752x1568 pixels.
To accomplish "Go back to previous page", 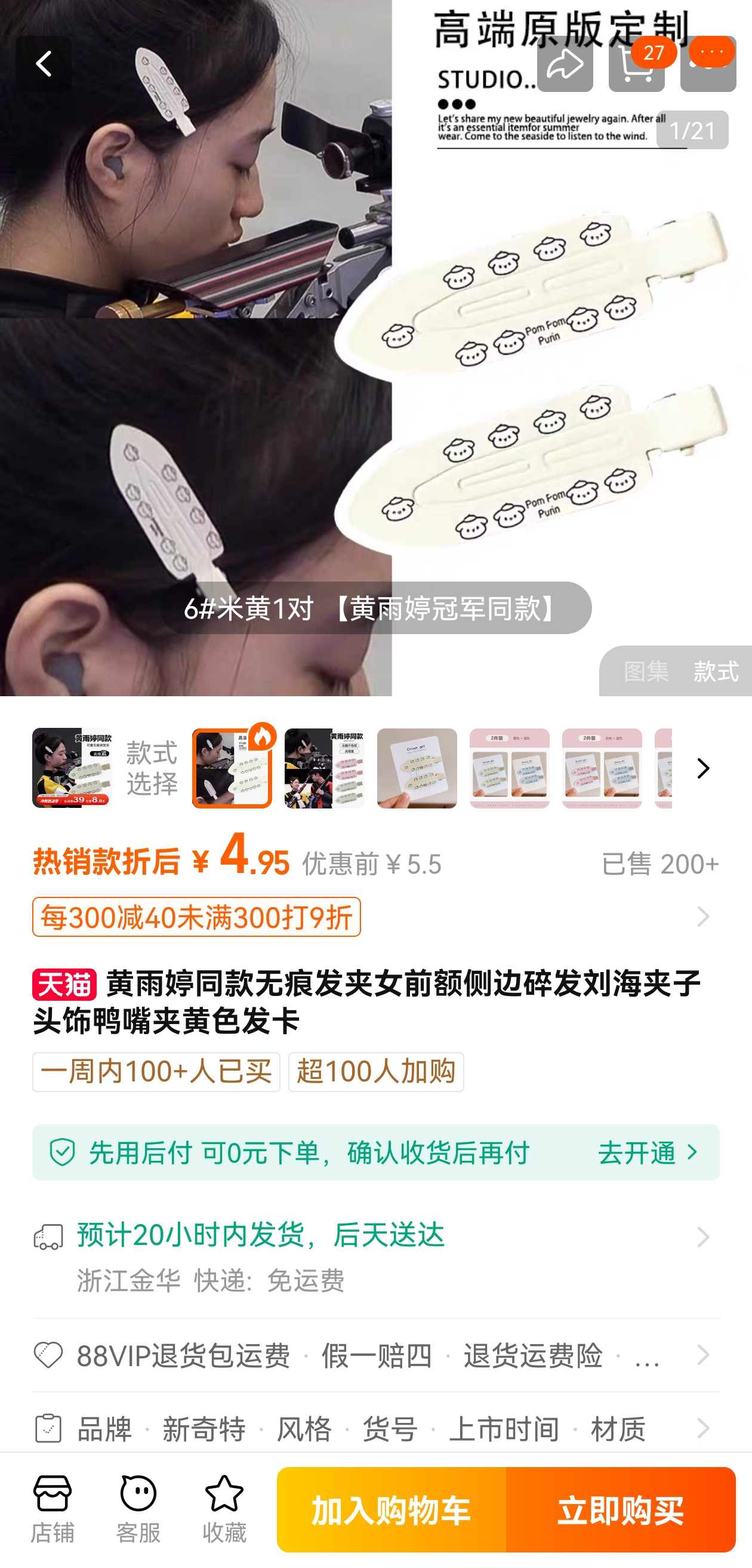I will (43, 64).
